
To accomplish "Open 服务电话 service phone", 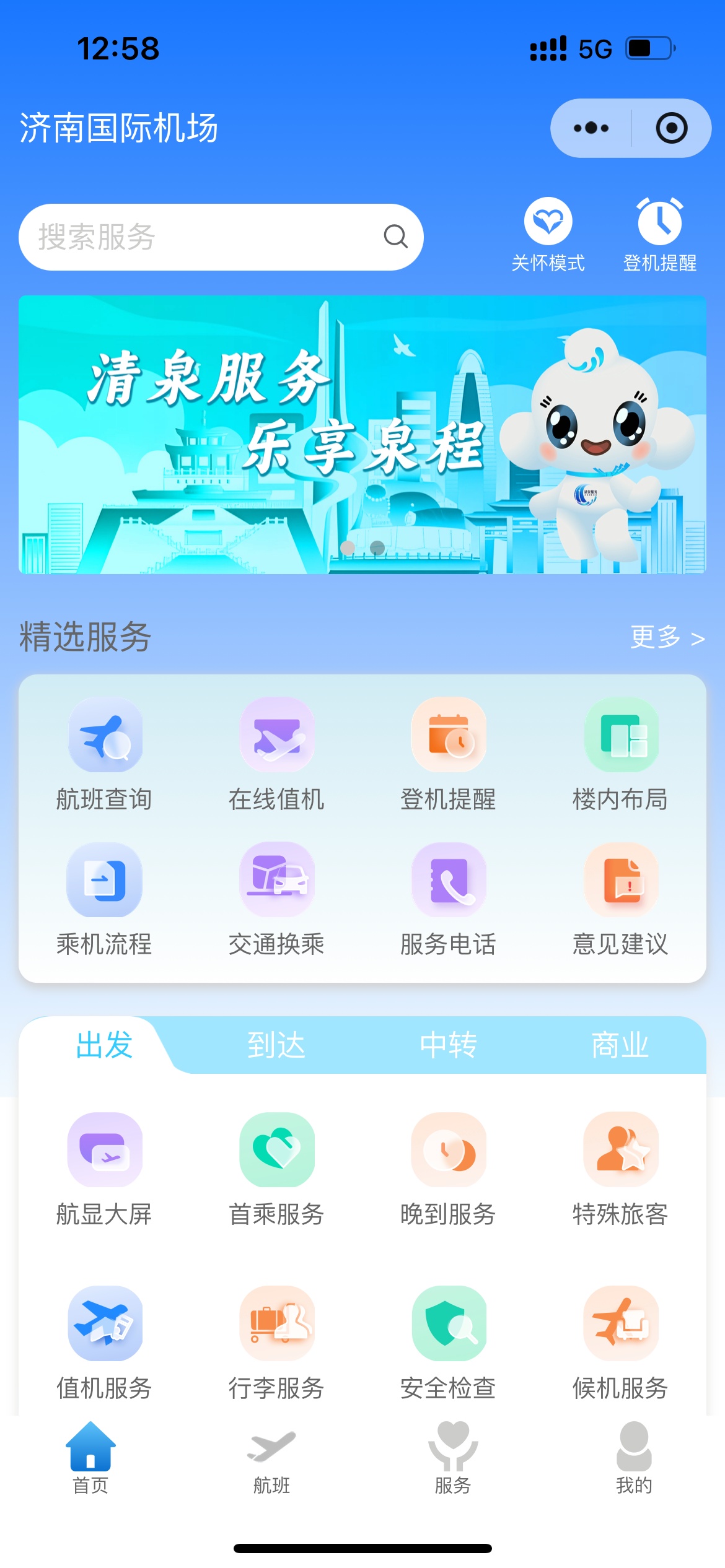I will click(x=449, y=899).
